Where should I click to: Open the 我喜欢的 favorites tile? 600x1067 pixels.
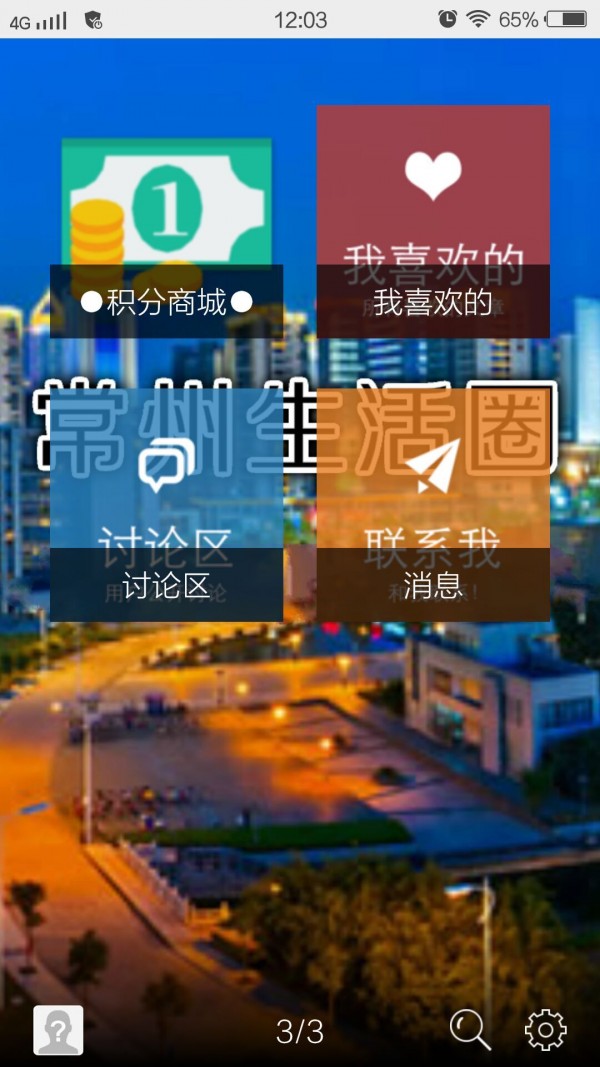tap(433, 222)
